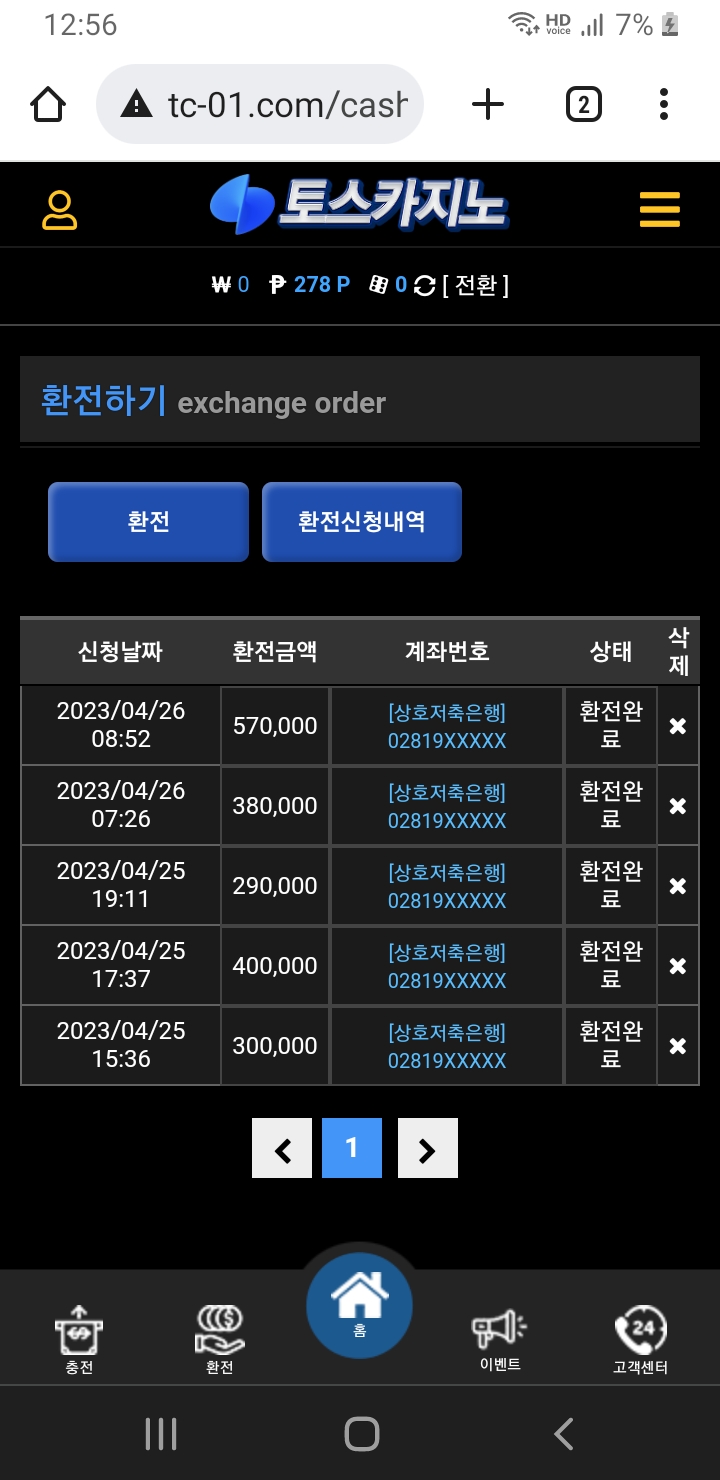
Task: Open the 이벤트 events tab
Action: (499, 1340)
